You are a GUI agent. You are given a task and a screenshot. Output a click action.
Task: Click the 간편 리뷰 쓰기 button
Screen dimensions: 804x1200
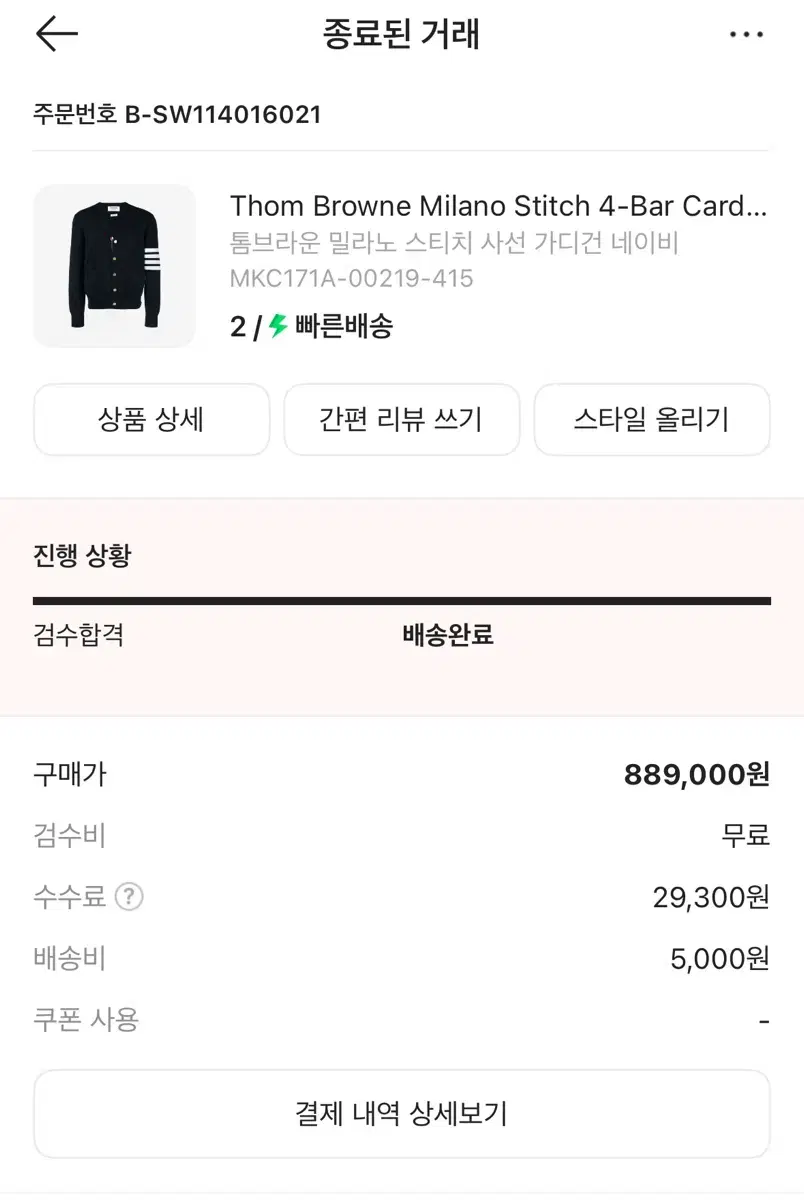(402, 420)
